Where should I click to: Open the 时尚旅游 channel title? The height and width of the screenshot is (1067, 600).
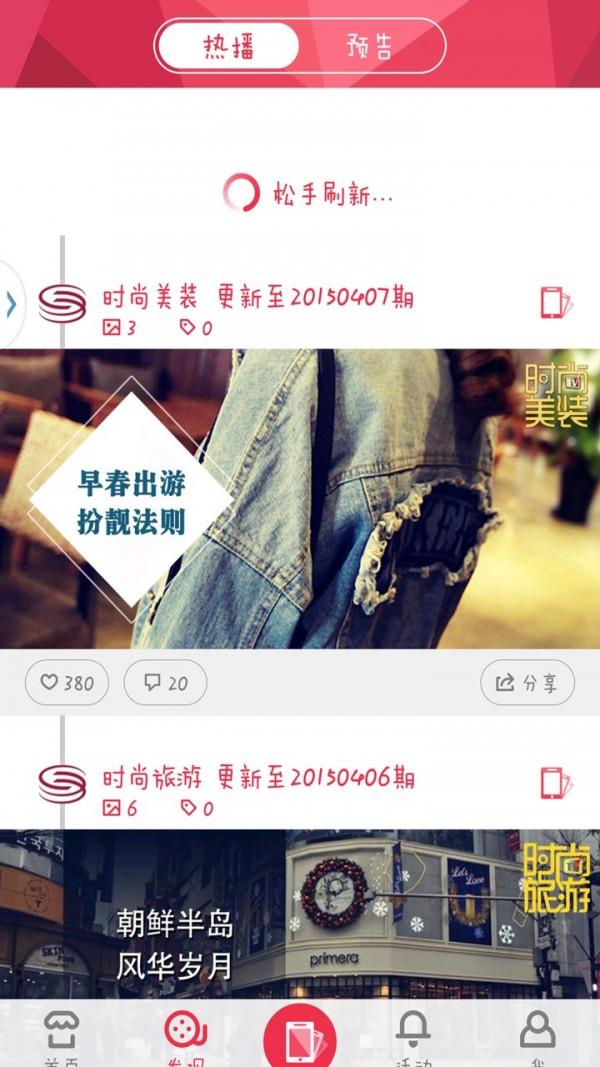(150, 777)
